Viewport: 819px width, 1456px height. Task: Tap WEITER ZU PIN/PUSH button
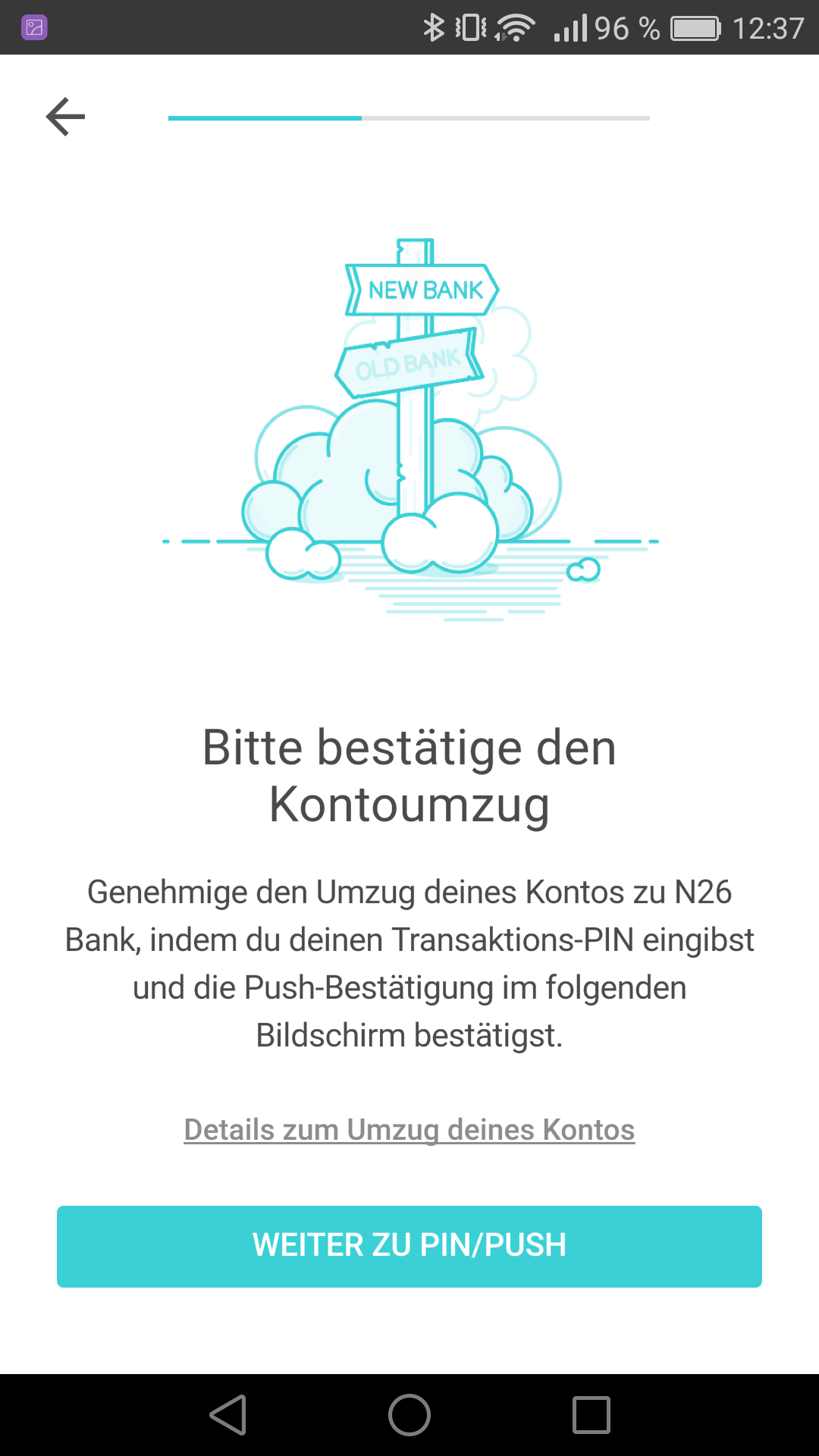(409, 1246)
